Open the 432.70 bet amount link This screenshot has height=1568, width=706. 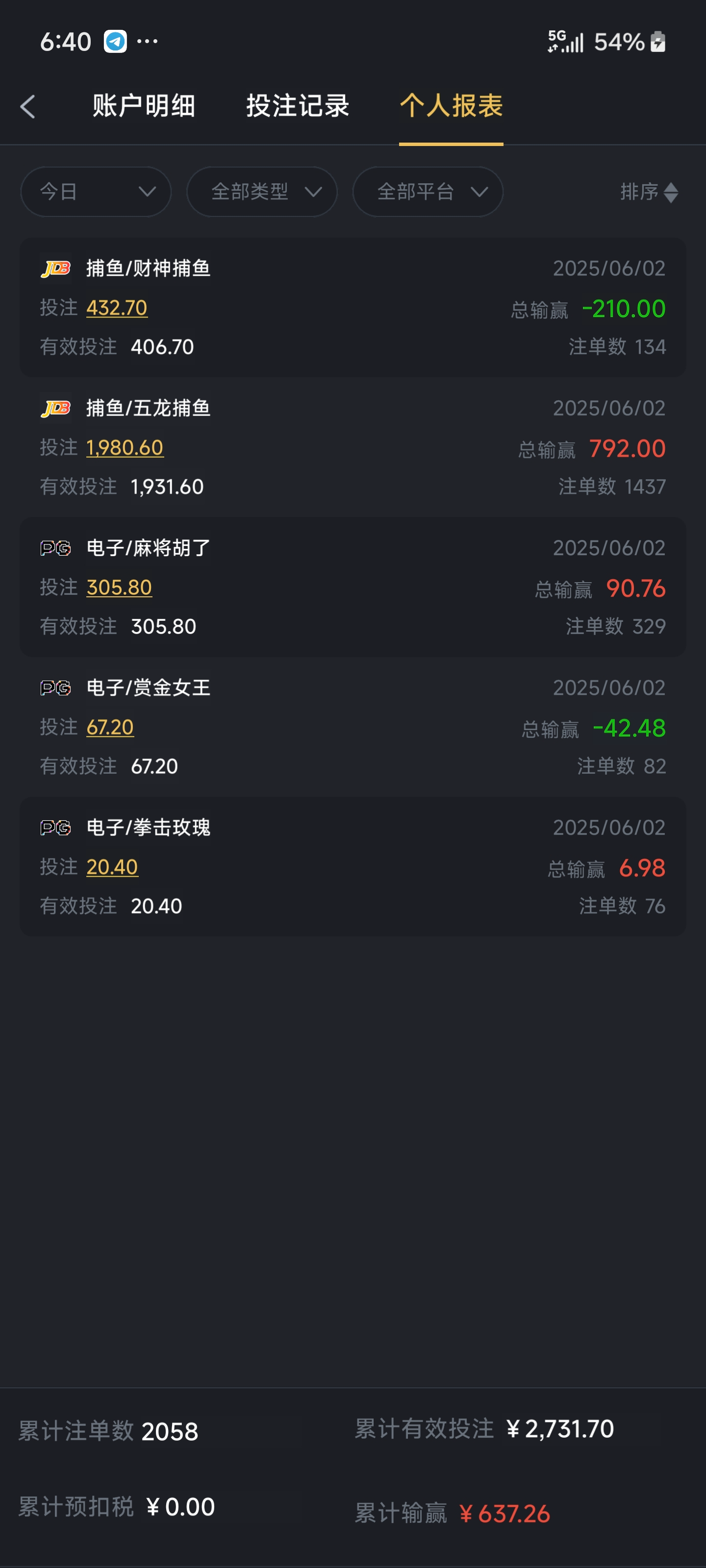click(117, 308)
